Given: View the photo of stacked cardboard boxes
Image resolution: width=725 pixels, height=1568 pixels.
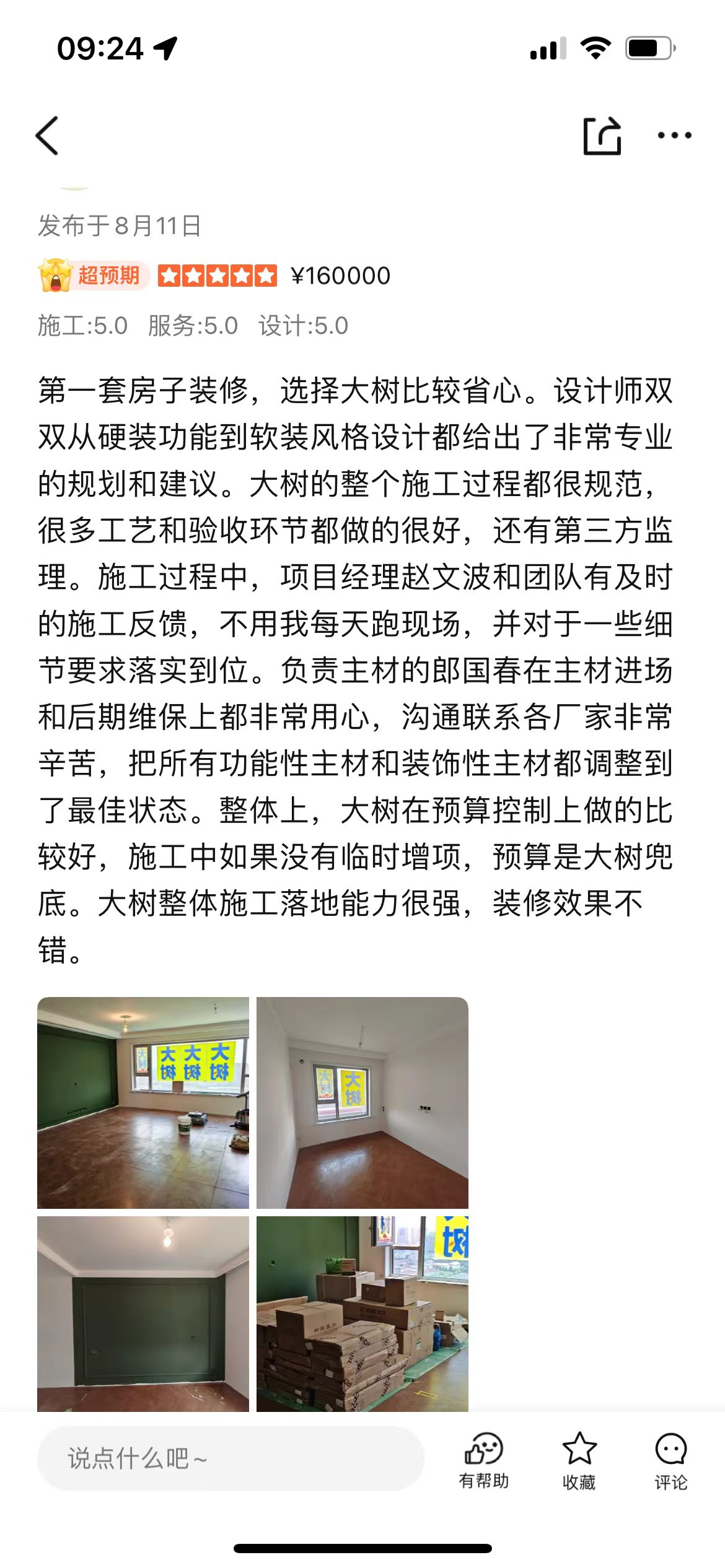Looking at the screenshot, I should pos(362,1313).
